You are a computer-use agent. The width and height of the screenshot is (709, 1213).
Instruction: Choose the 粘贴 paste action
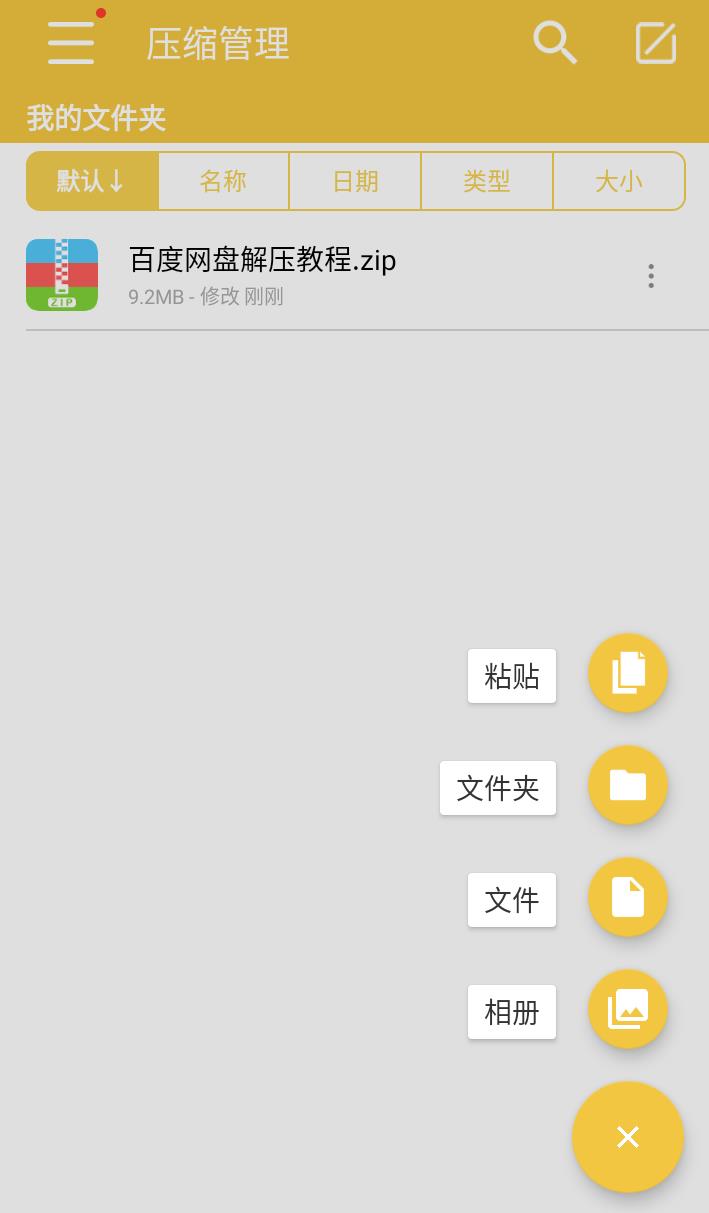tap(627, 673)
